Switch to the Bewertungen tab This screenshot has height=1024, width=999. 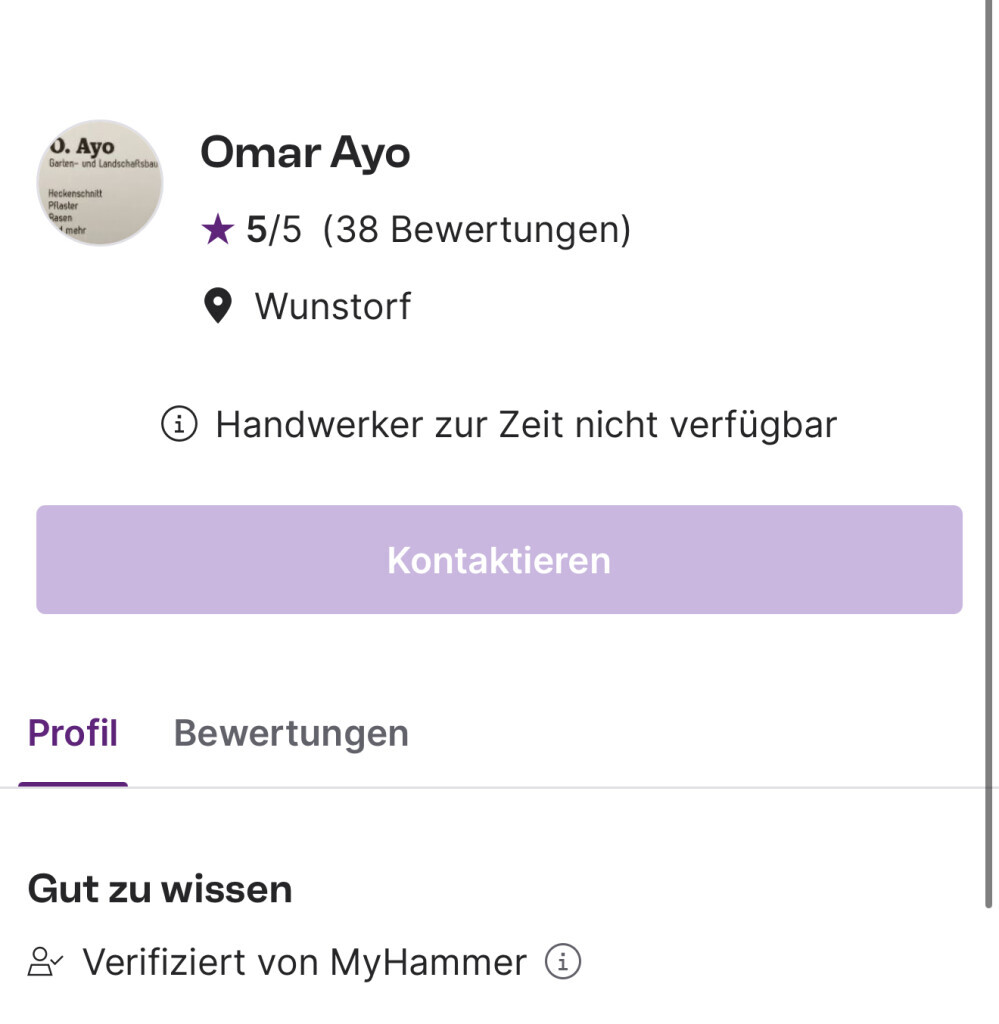[x=291, y=733]
